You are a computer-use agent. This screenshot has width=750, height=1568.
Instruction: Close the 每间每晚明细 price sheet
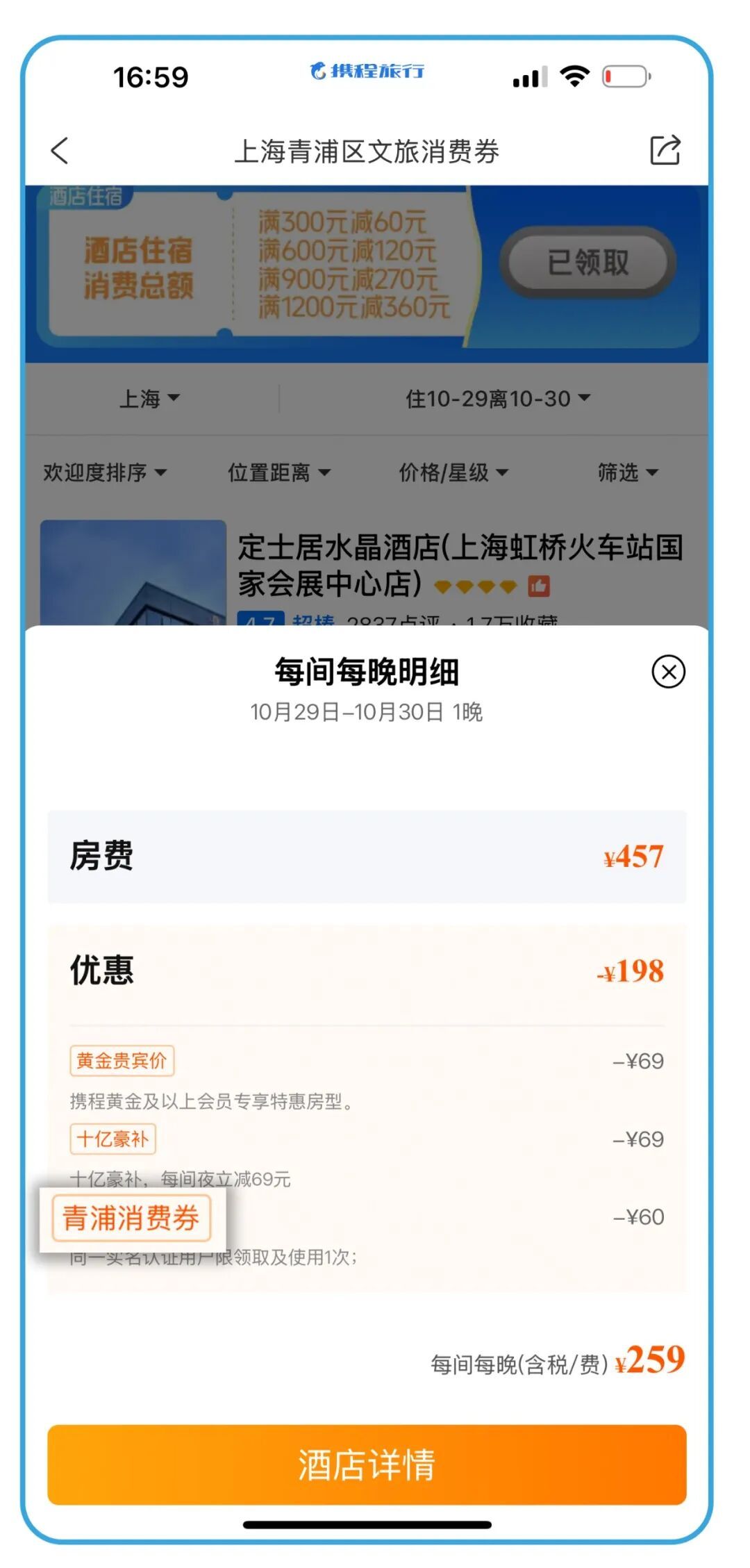[x=668, y=672]
